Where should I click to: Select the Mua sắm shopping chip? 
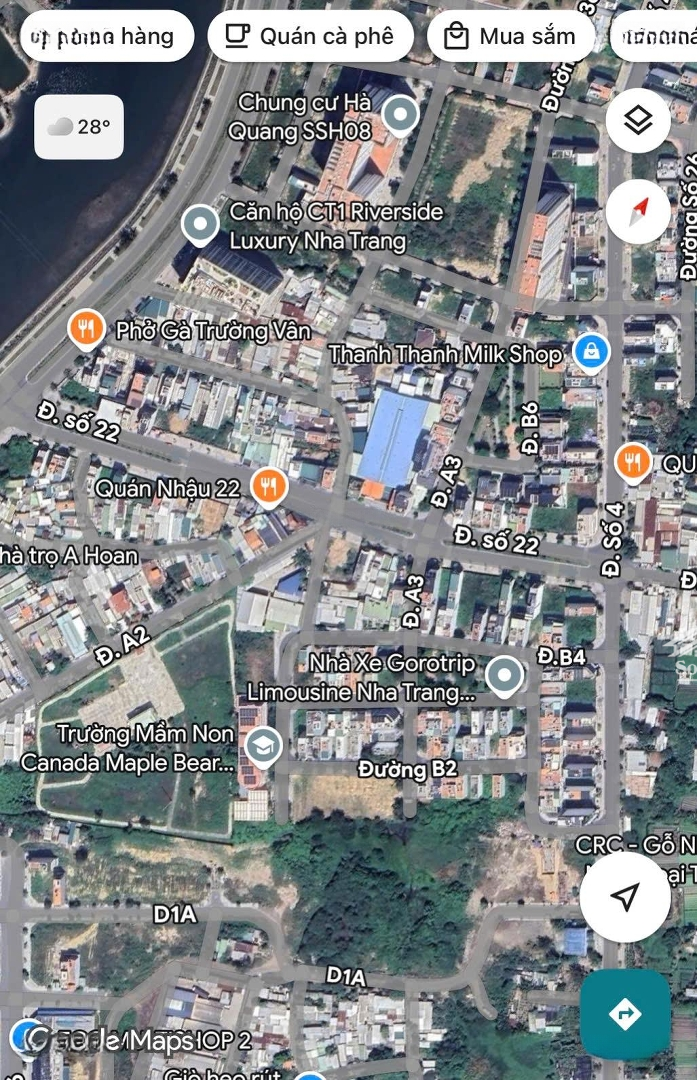point(511,37)
